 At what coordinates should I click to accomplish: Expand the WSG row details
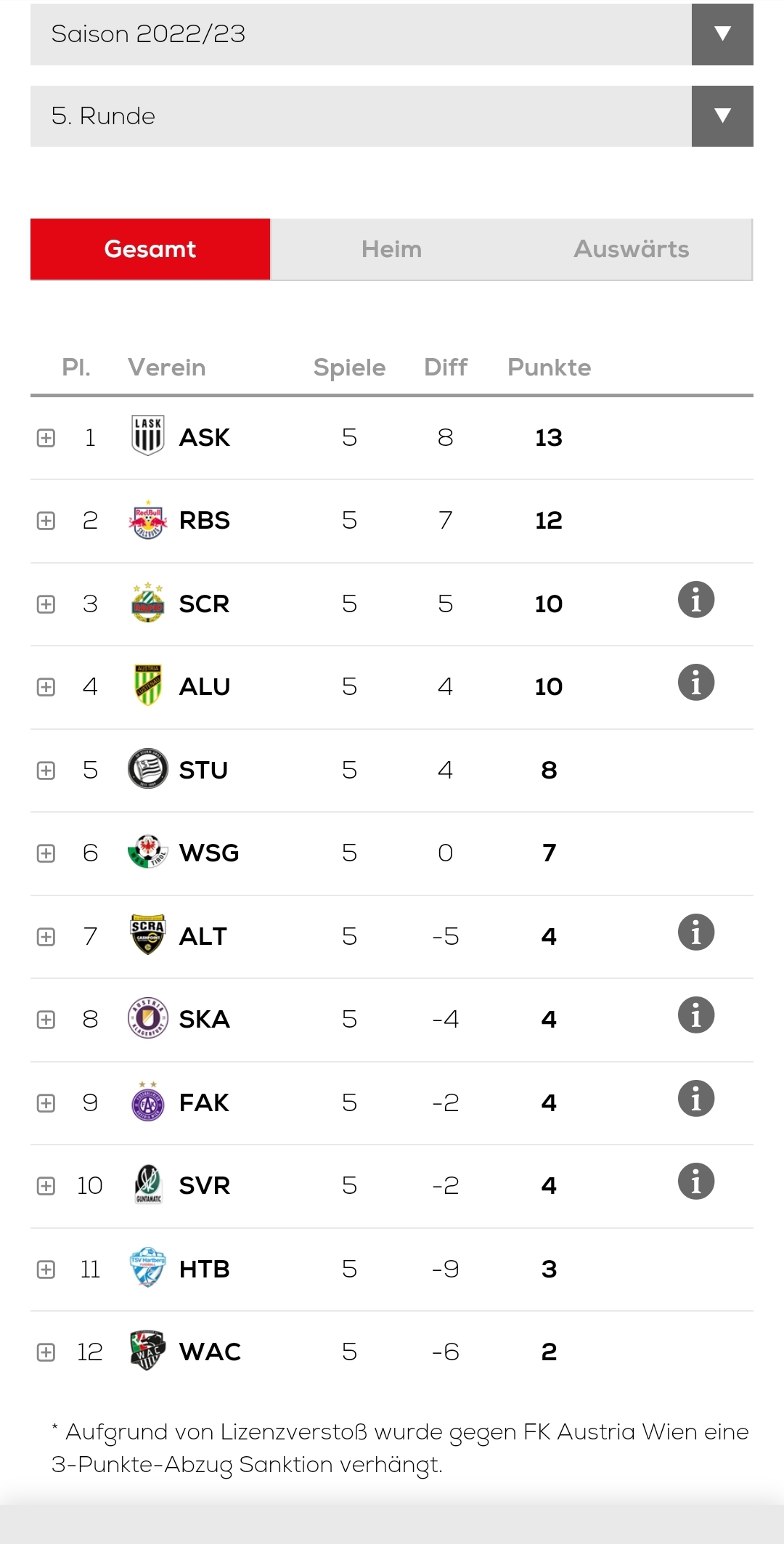tap(46, 853)
